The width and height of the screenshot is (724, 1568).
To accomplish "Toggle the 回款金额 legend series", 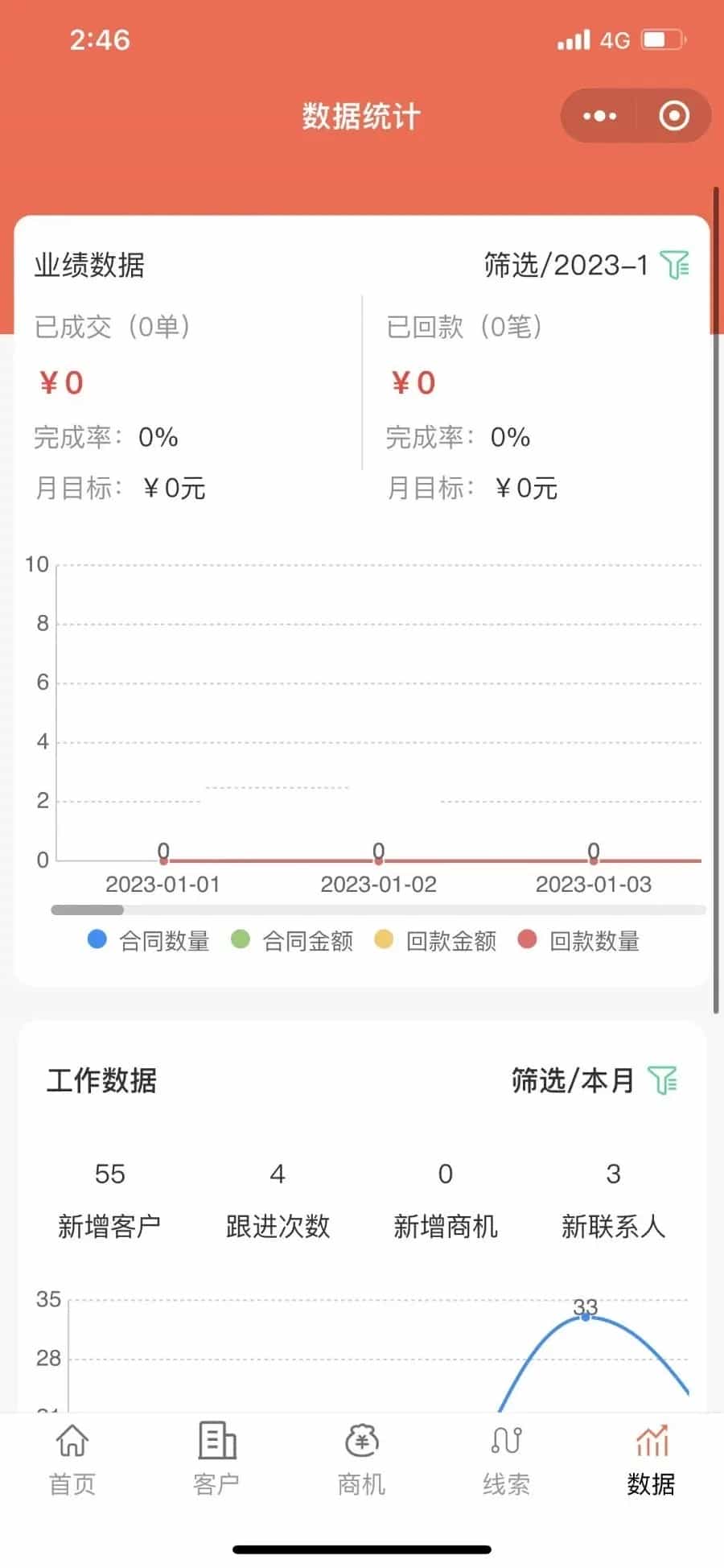I will click(x=435, y=940).
